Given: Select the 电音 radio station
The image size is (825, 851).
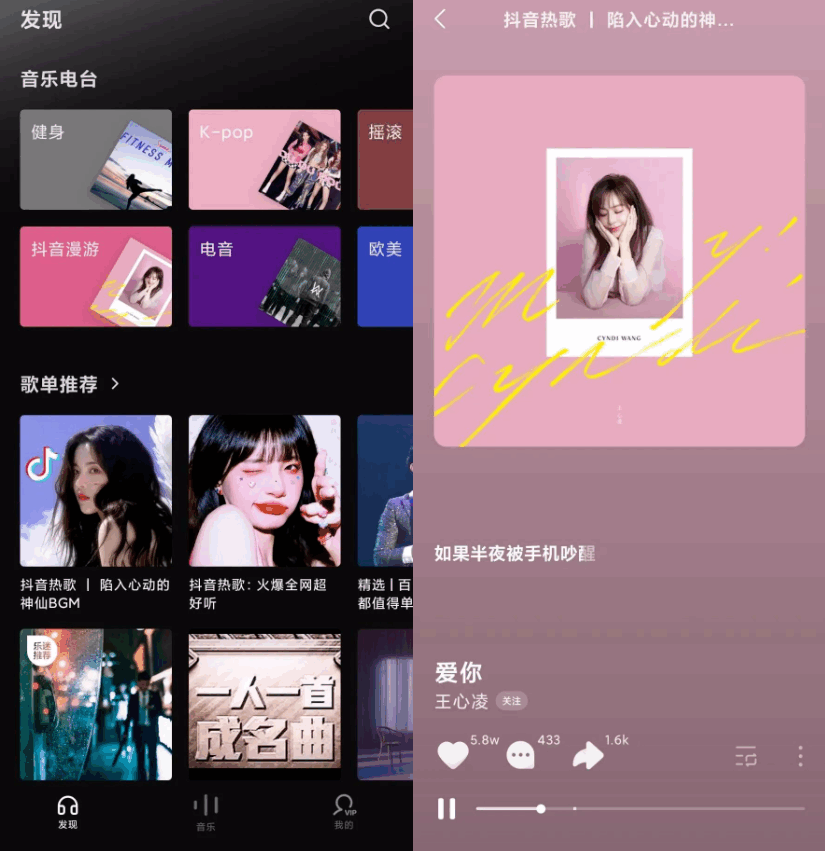Looking at the screenshot, I should 264,277.
